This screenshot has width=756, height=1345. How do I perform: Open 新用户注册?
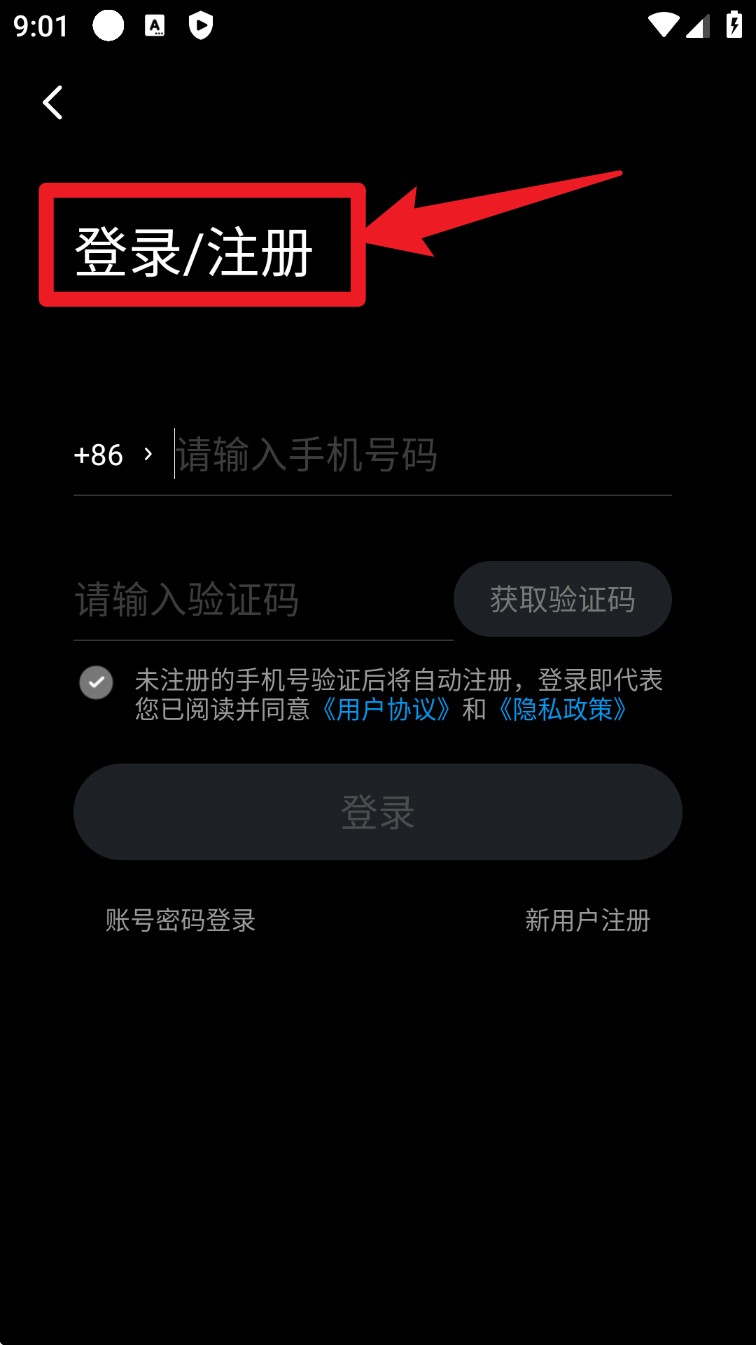click(x=588, y=920)
